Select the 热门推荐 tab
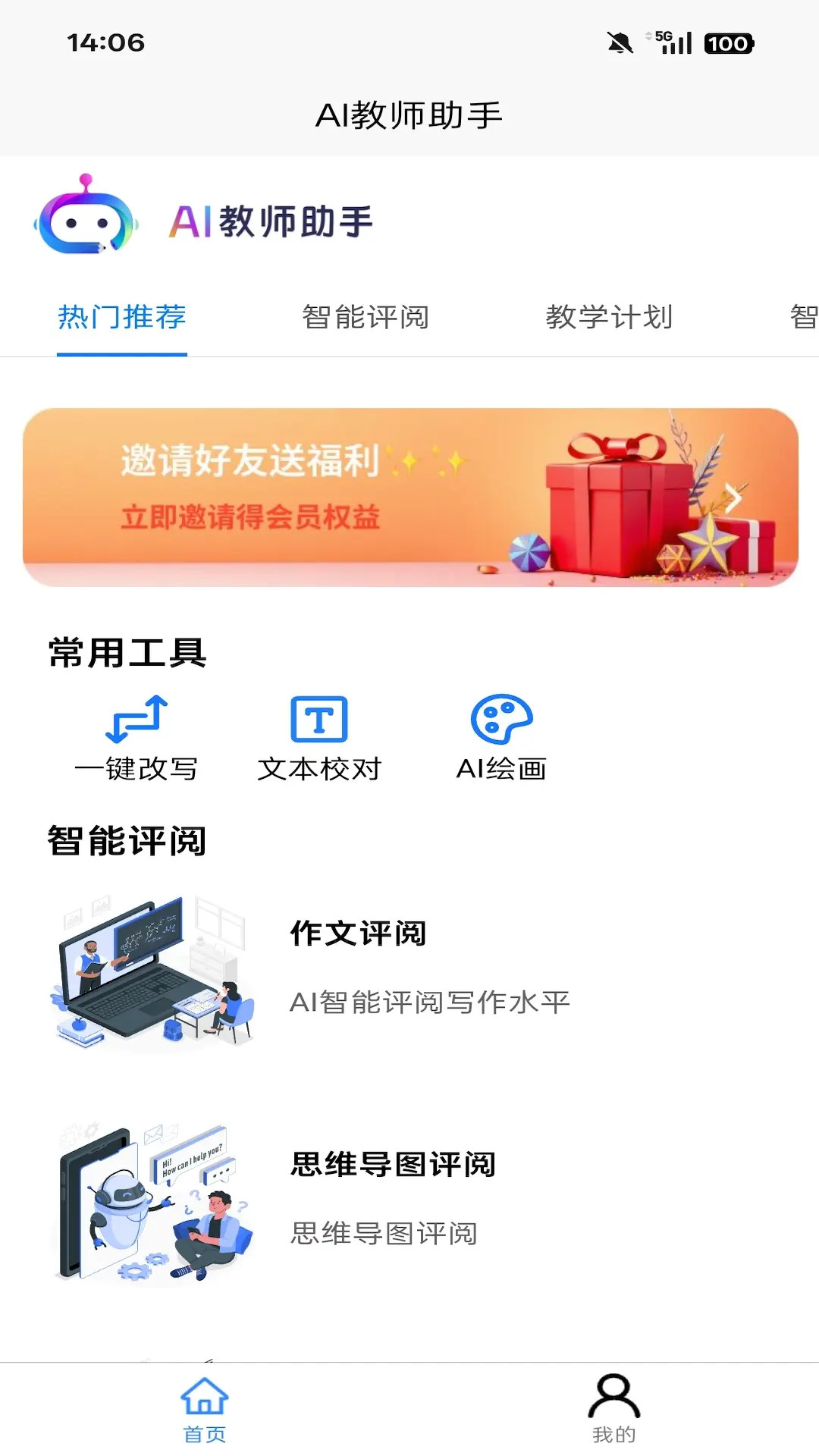Screen dimensions: 819x1456 pos(121,318)
